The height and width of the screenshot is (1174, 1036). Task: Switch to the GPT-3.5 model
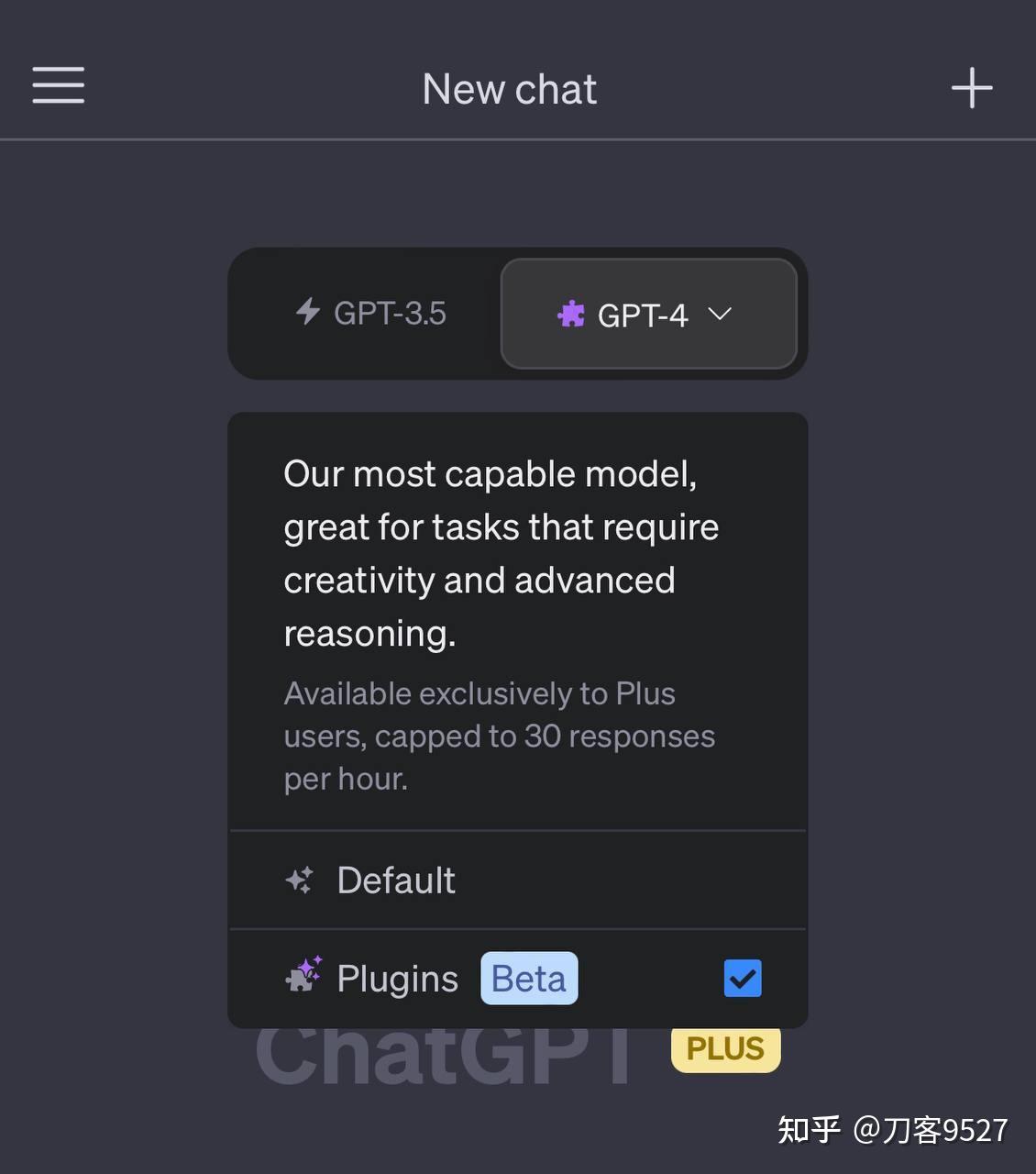coord(371,314)
